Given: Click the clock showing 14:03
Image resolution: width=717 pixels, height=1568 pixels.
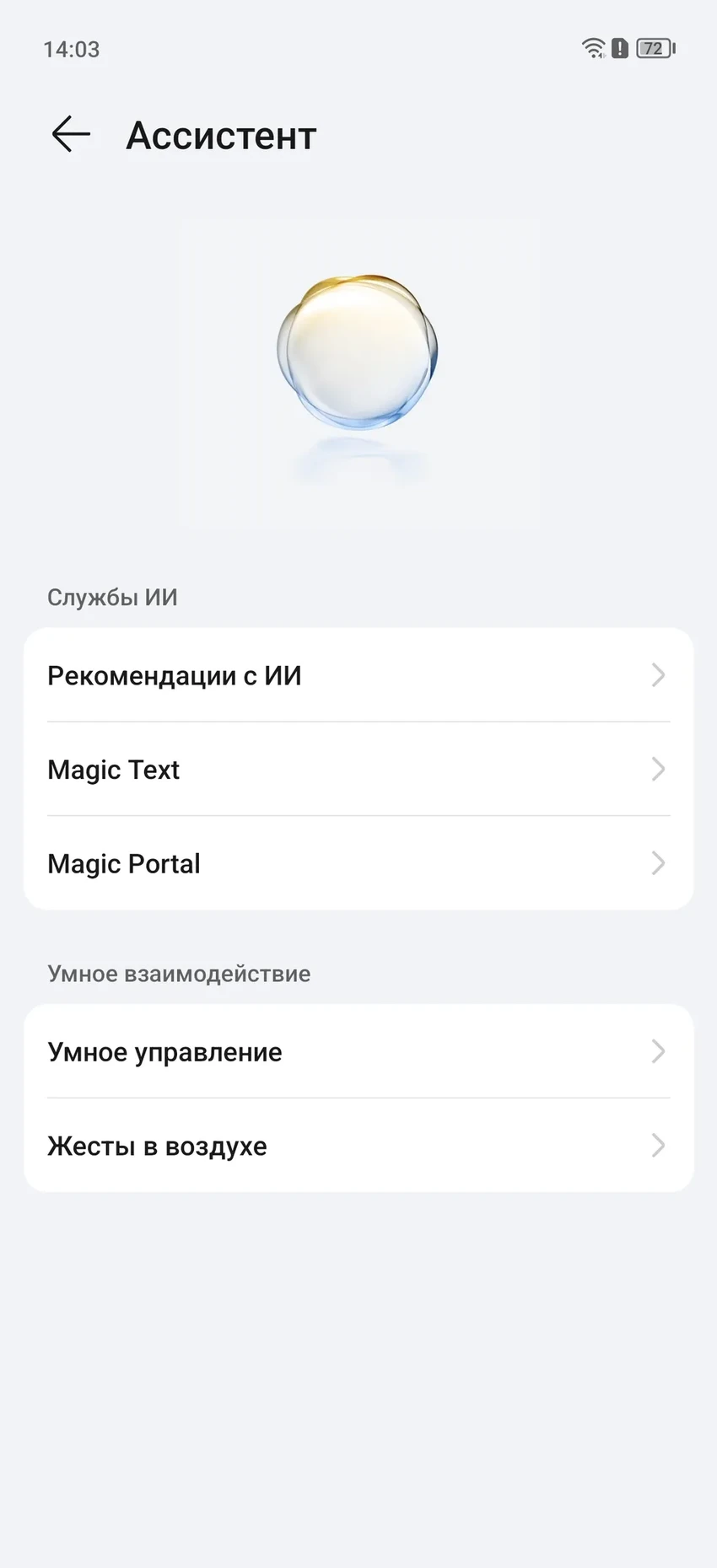Looking at the screenshot, I should click(71, 49).
